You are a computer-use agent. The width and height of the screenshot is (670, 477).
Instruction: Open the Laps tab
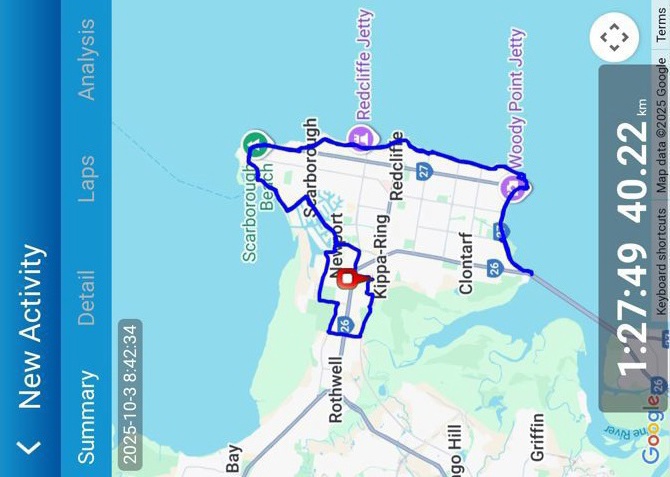point(87,178)
